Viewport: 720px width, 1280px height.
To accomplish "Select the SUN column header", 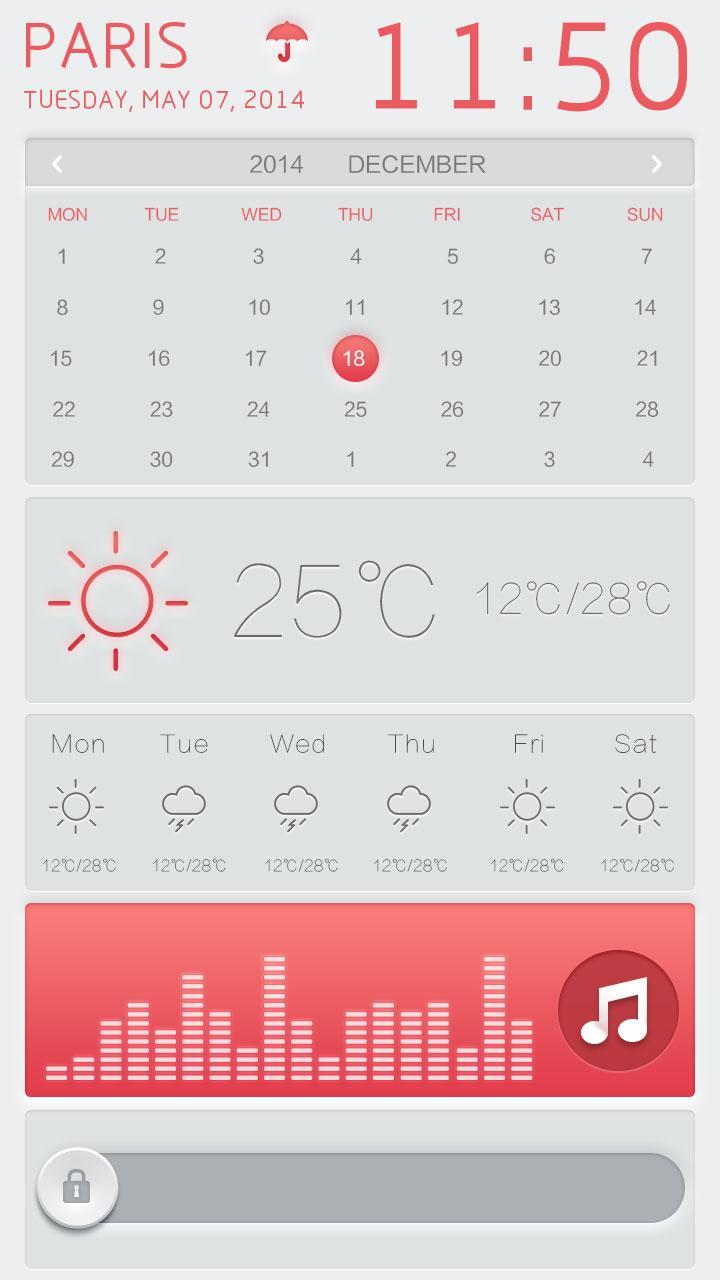I will pos(645,214).
